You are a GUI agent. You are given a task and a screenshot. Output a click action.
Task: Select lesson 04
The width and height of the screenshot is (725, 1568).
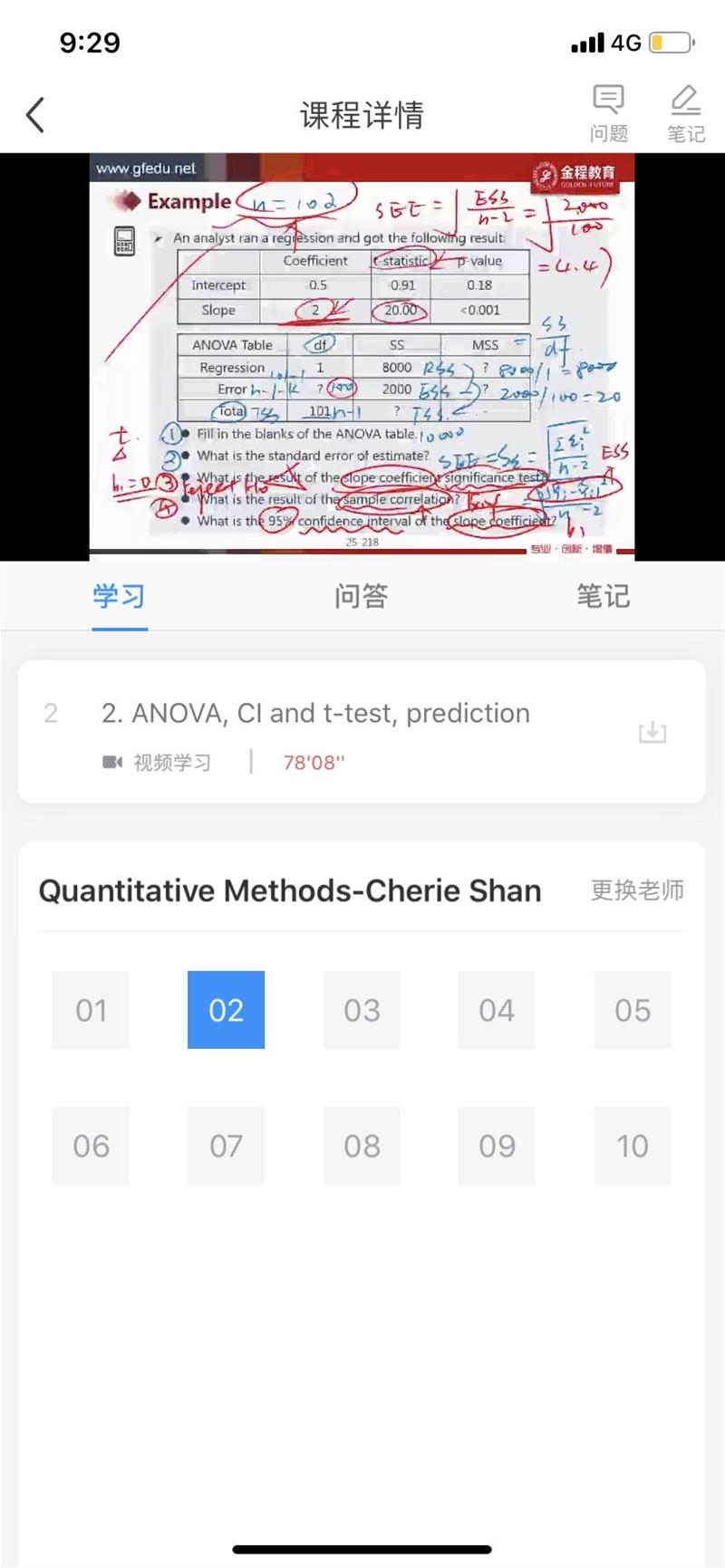[x=497, y=1010]
